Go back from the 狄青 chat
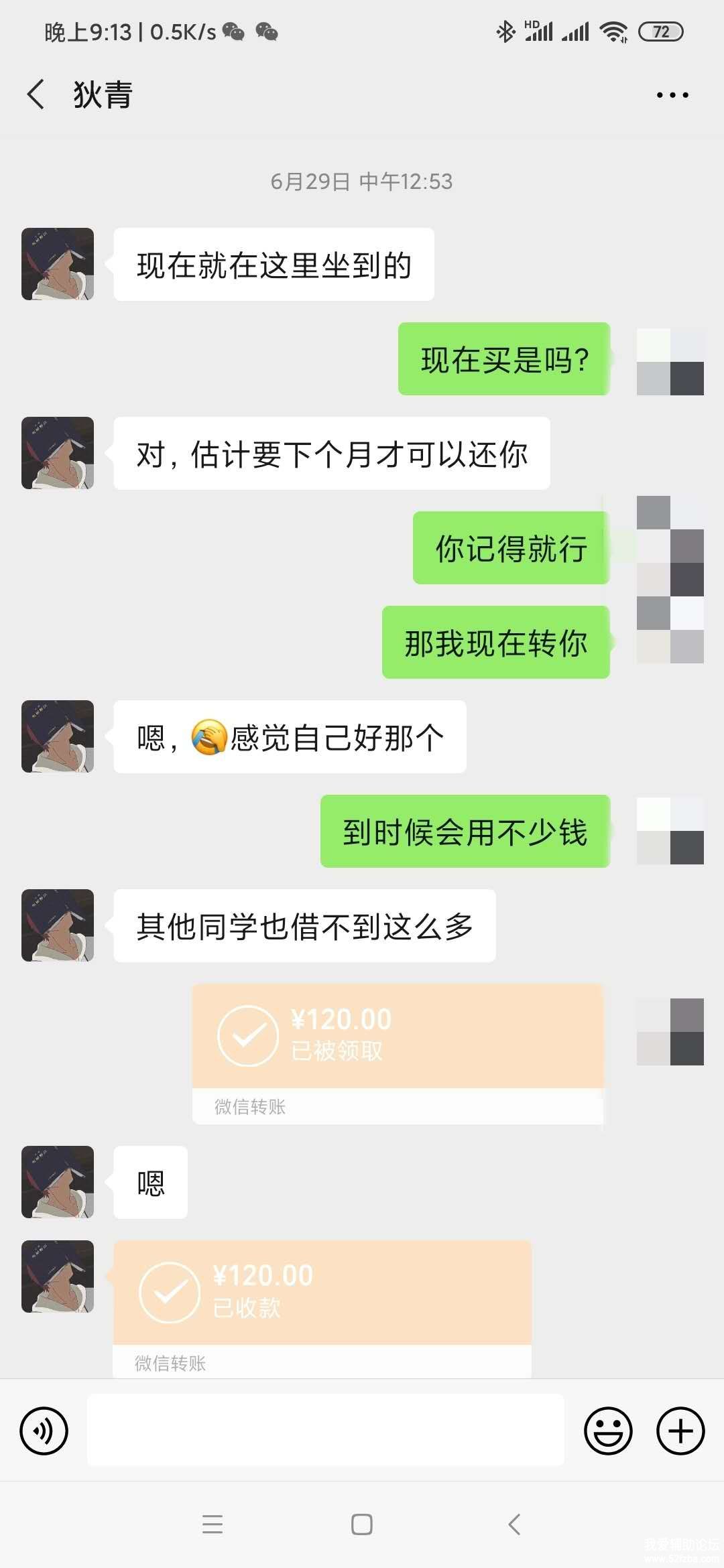This screenshot has width=724, height=1568. [x=36, y=94]
